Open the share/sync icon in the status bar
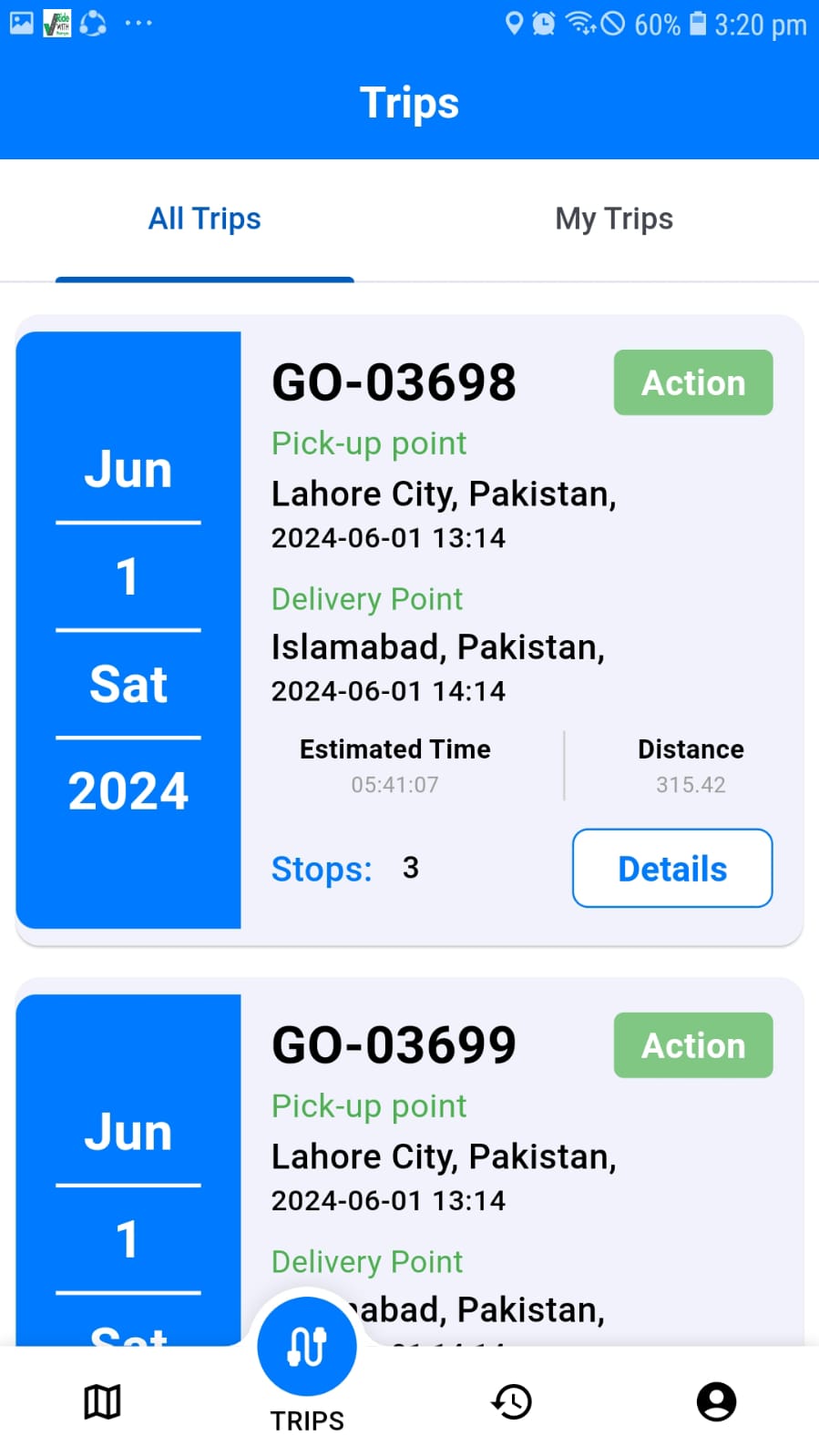Viewport: 819px width, 1456px height. coord(92,23)
